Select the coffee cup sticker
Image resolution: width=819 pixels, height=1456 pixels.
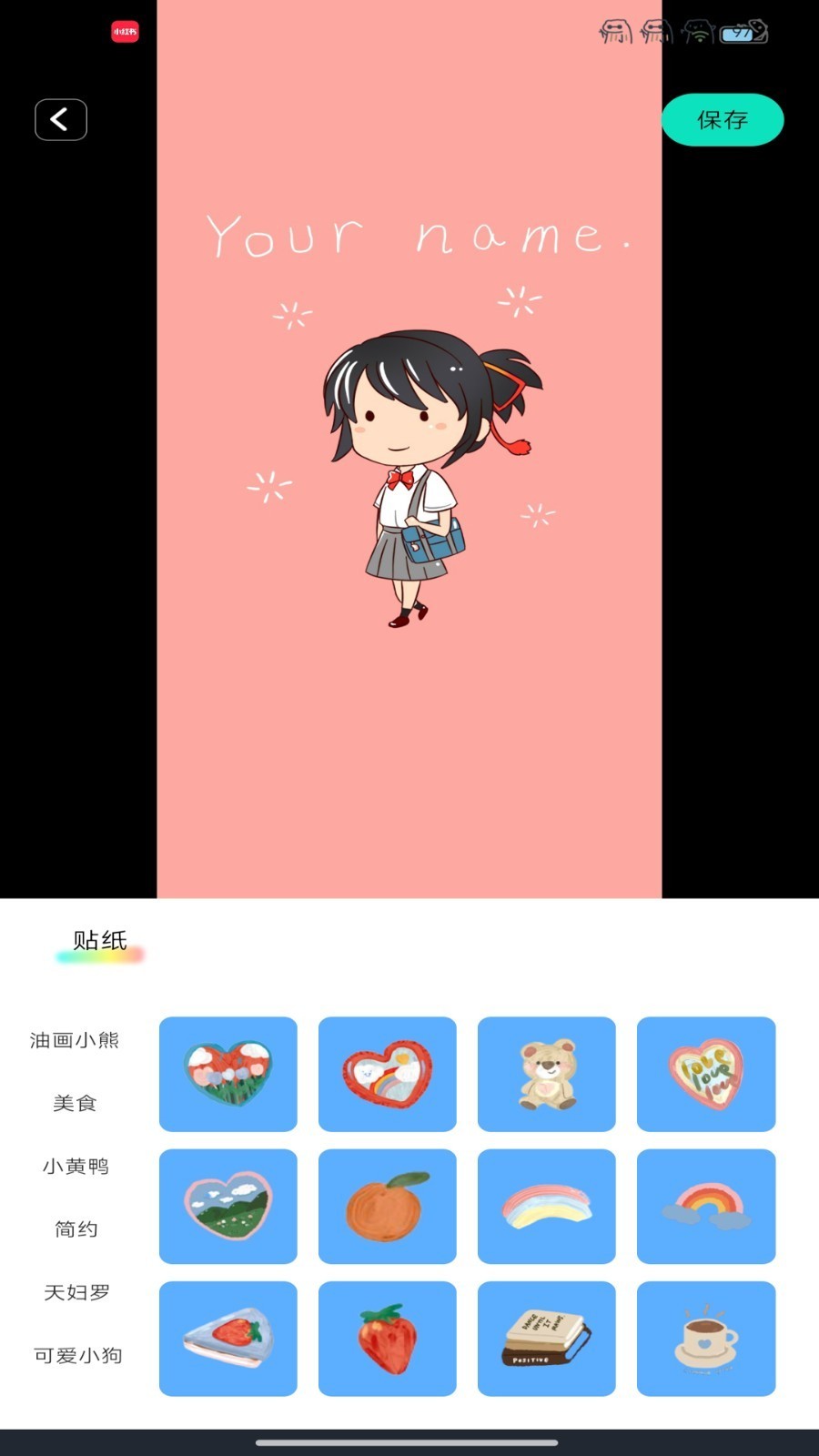click(706, 1339)
